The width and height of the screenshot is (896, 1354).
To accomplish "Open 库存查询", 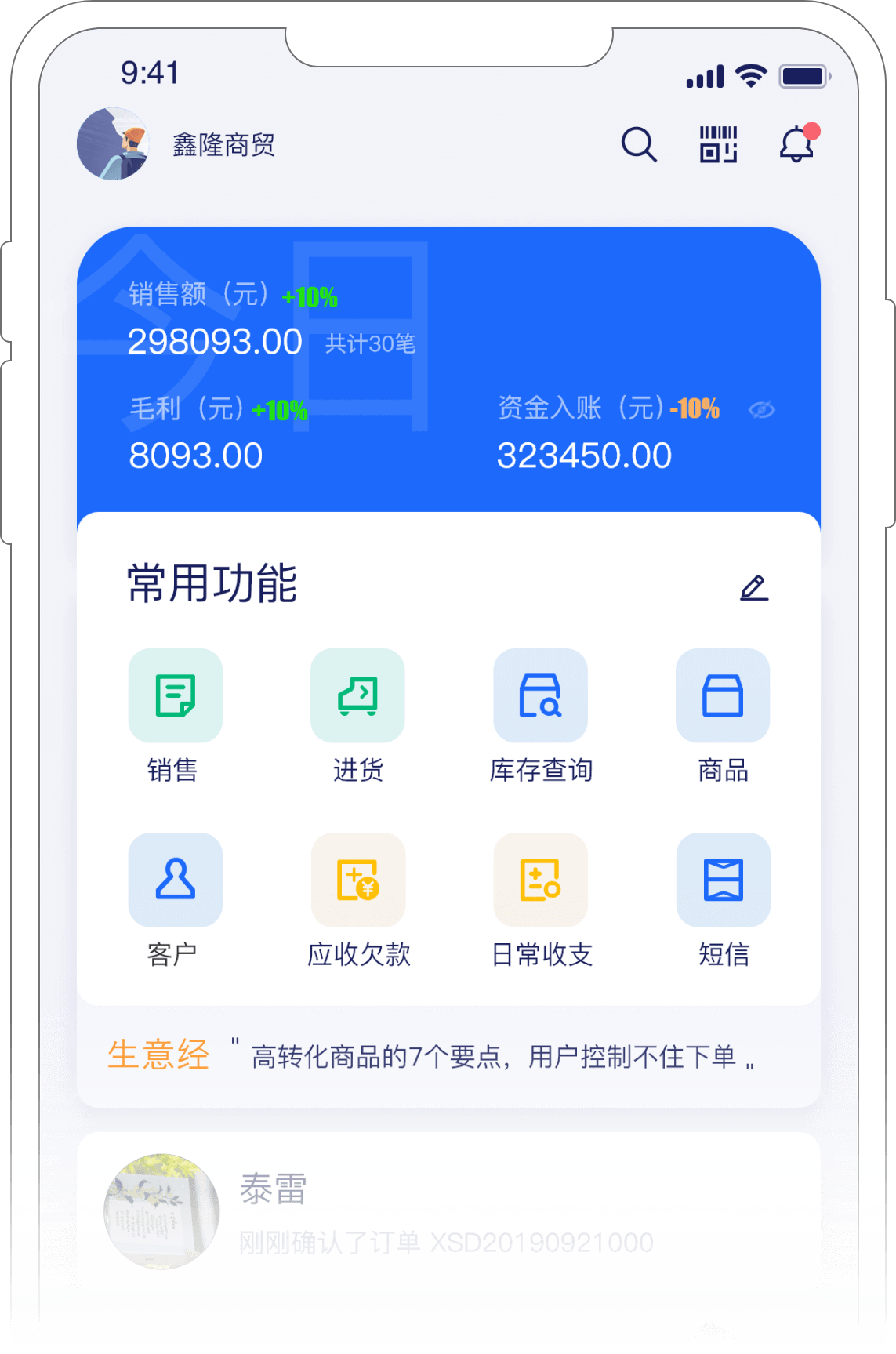I will (540, 696).
